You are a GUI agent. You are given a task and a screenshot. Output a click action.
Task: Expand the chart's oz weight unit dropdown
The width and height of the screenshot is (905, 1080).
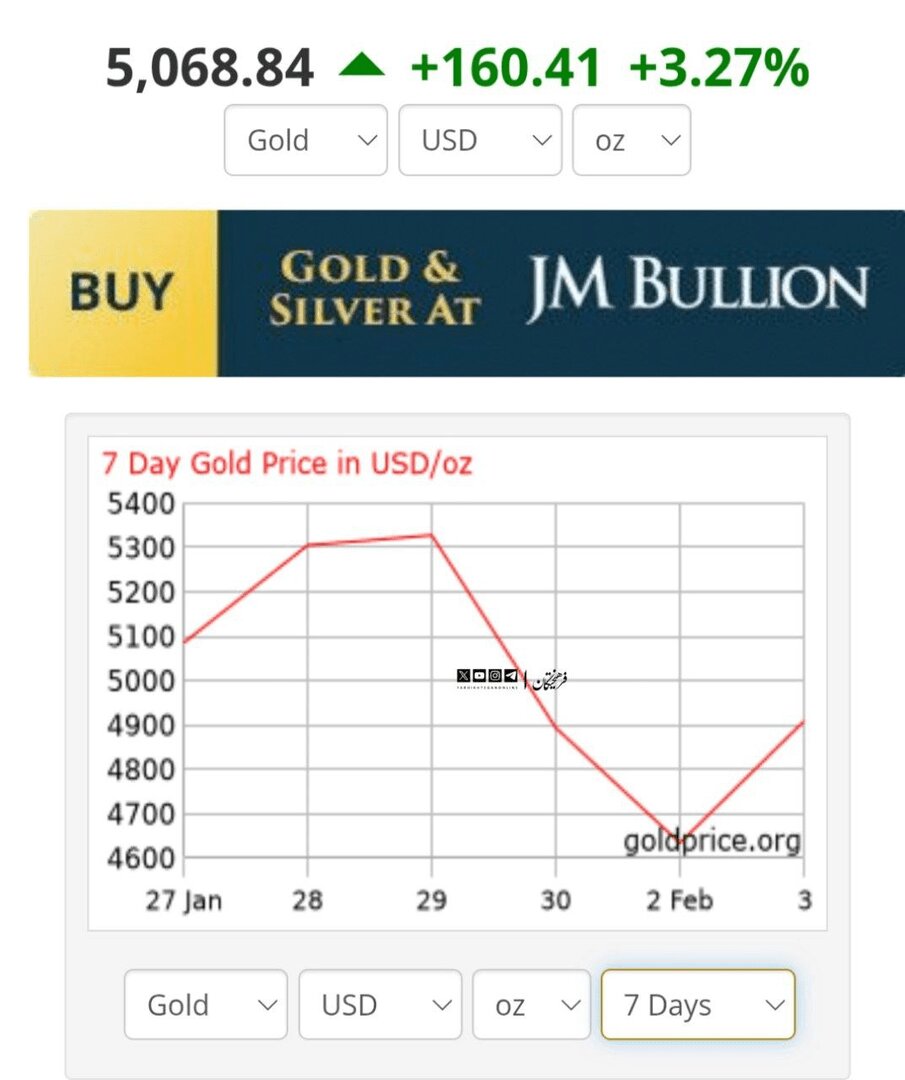click(531, 1004)
